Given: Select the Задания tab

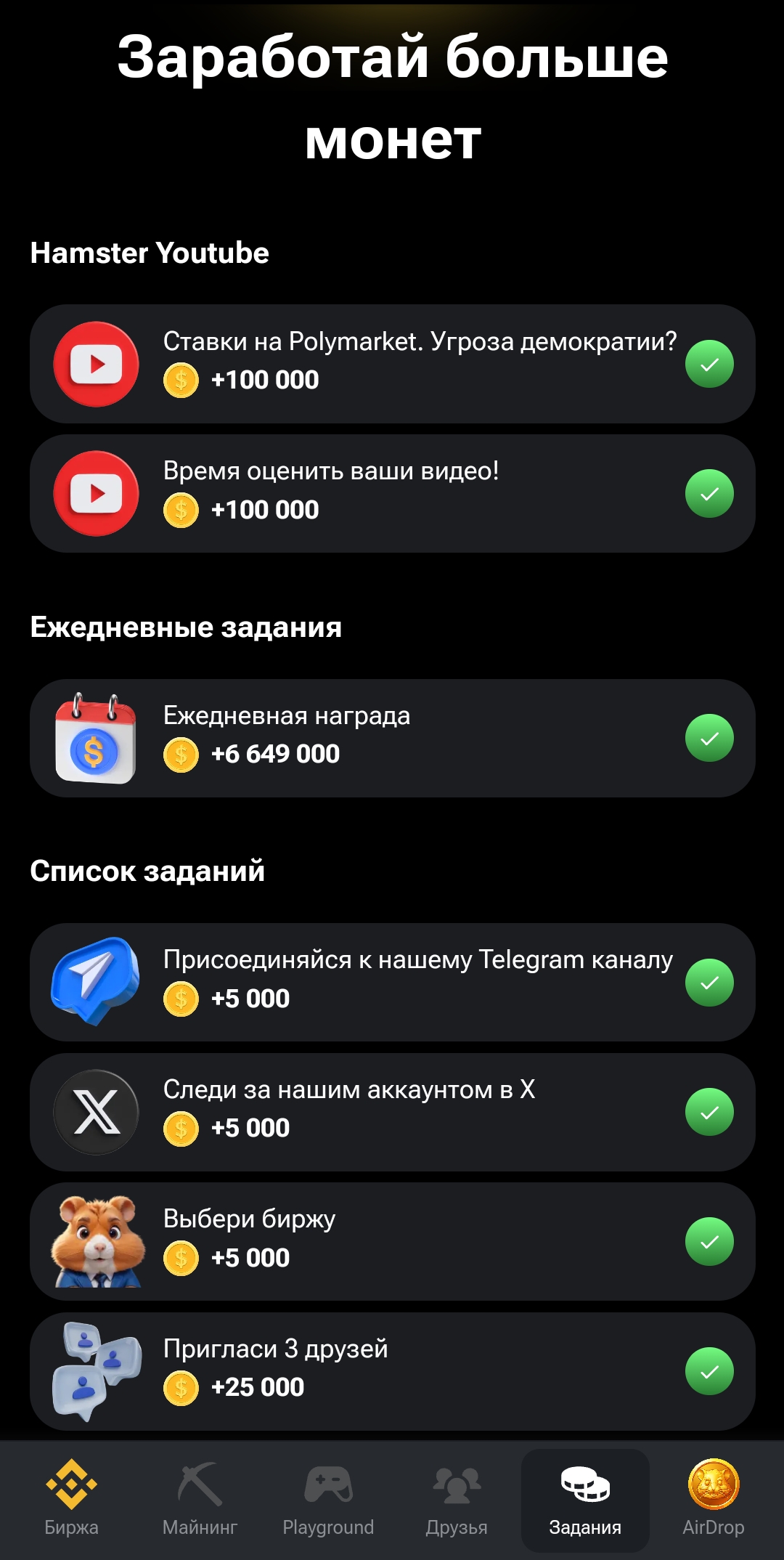Looking at the screenshot, I should 585,1500.
